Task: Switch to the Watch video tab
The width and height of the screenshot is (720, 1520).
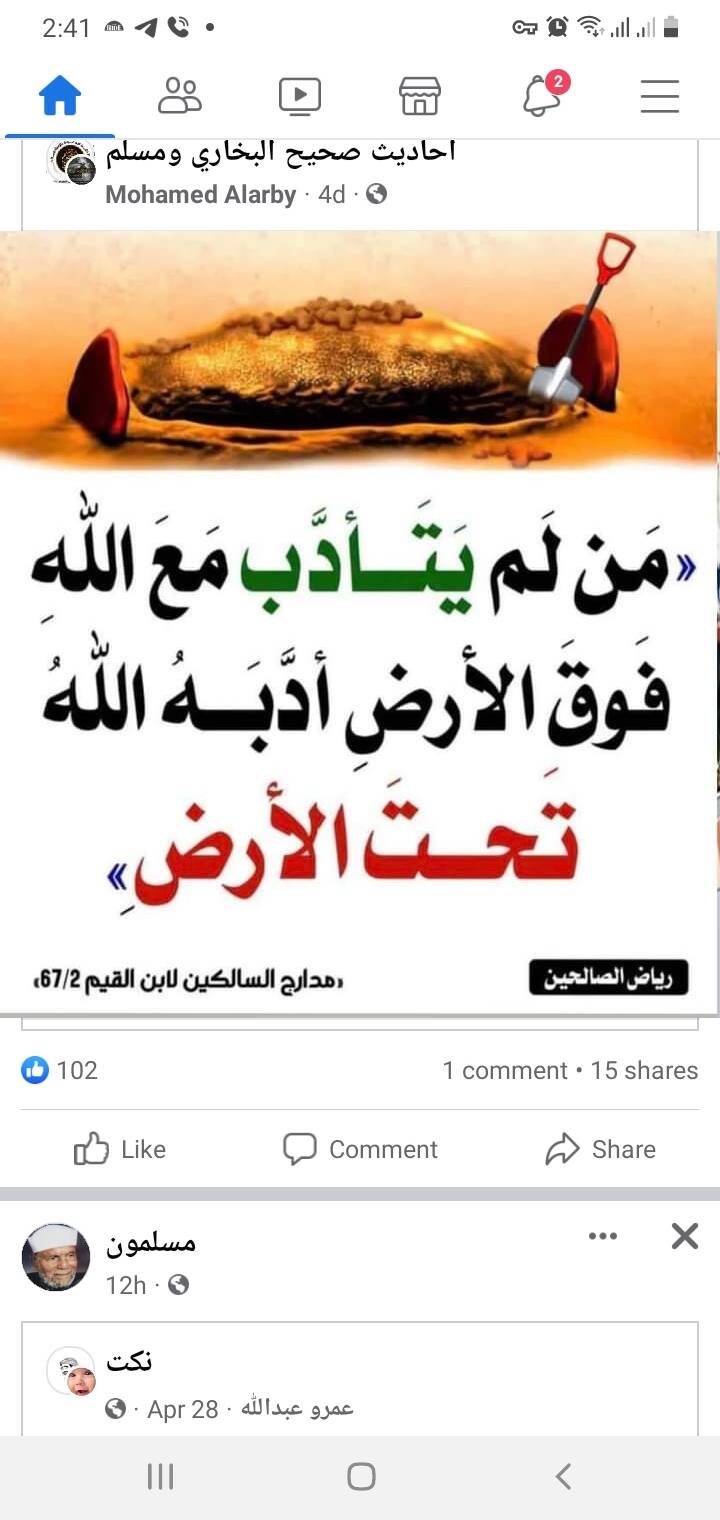Action: (x=300, y=96)
